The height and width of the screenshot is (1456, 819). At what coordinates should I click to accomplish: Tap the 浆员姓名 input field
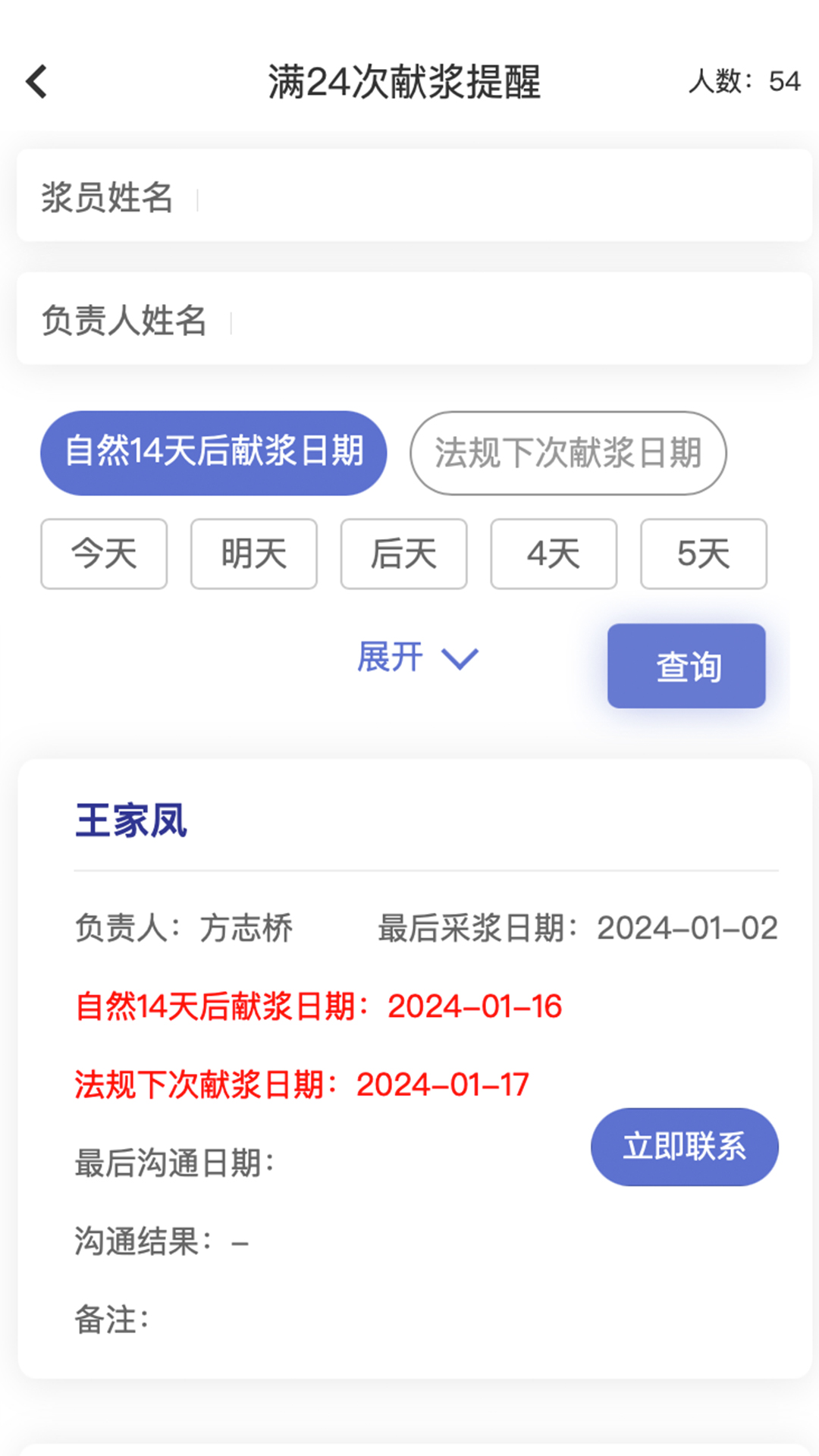(x=414, y=196)
